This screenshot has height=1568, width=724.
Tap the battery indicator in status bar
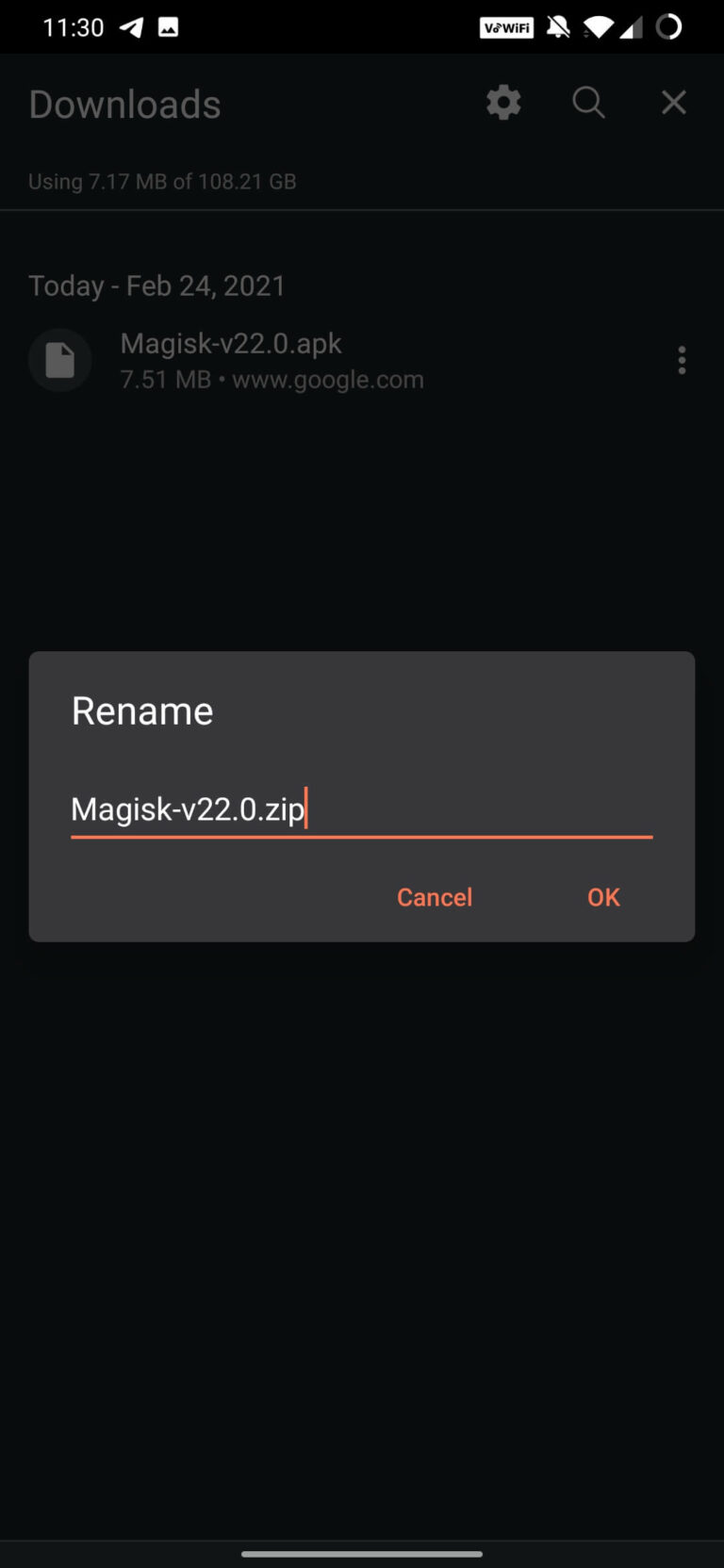(x=669, y=26)
